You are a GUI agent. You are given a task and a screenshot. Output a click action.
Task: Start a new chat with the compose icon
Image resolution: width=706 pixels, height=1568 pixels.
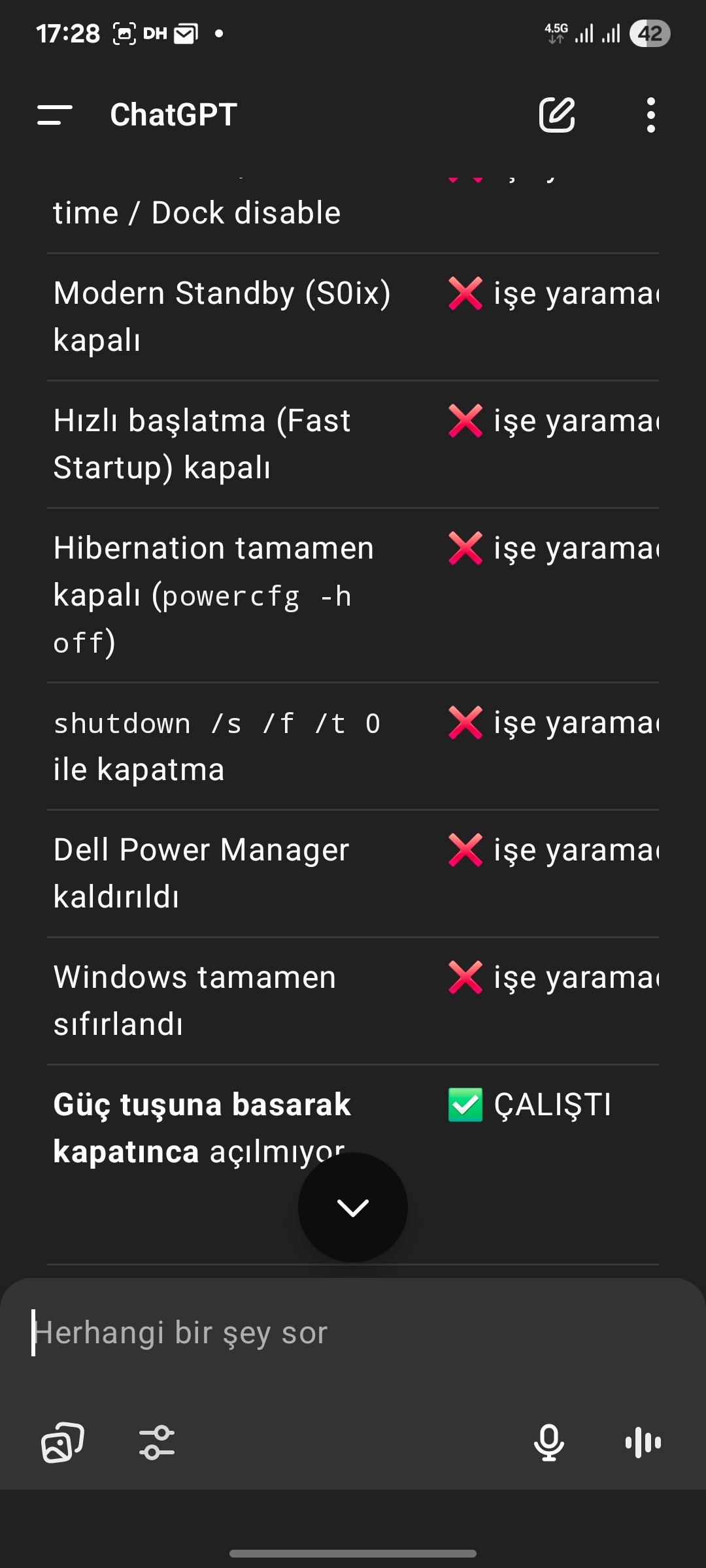557,115
